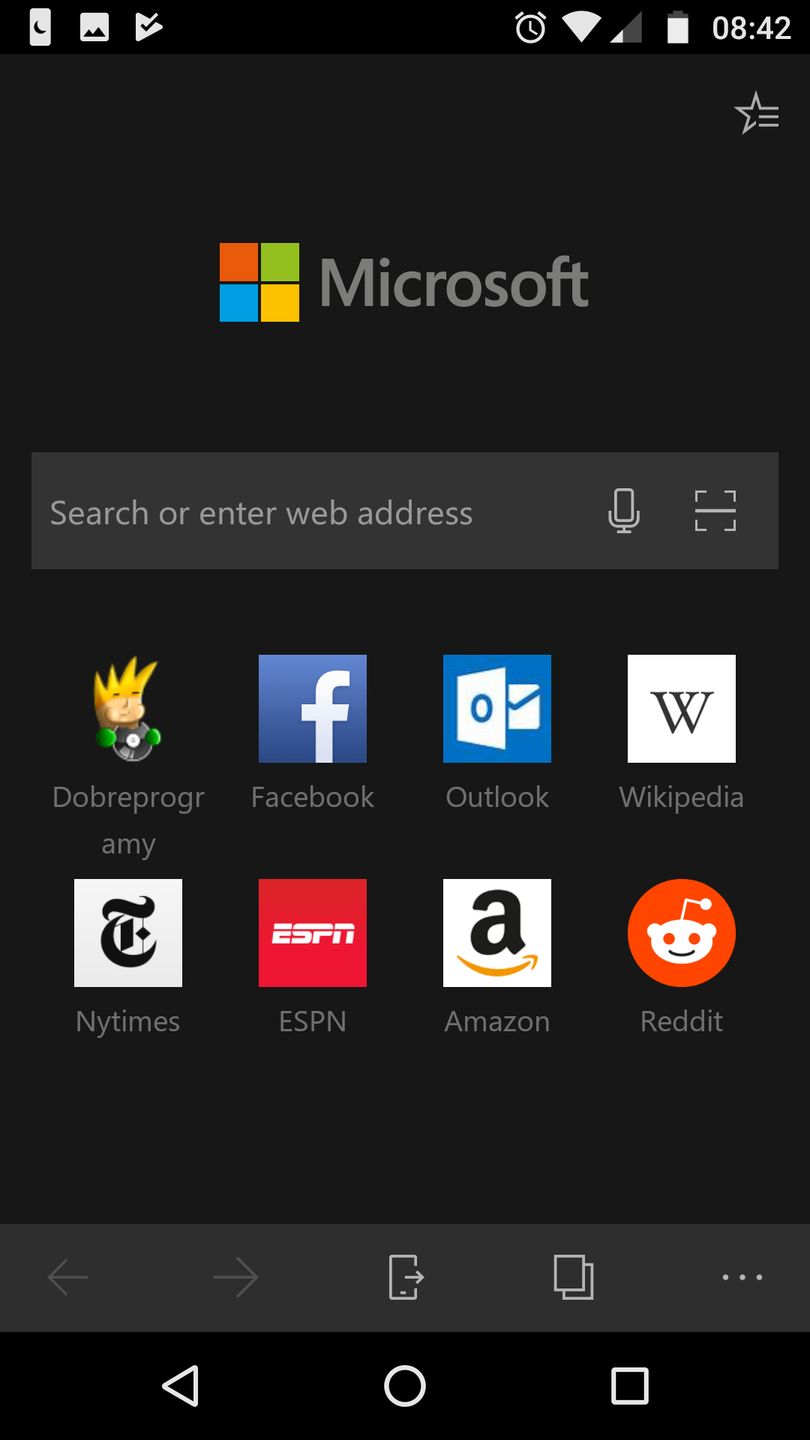810x1440 pixels.
Task: Open the Nytimes shortcut
Action: 128,933
